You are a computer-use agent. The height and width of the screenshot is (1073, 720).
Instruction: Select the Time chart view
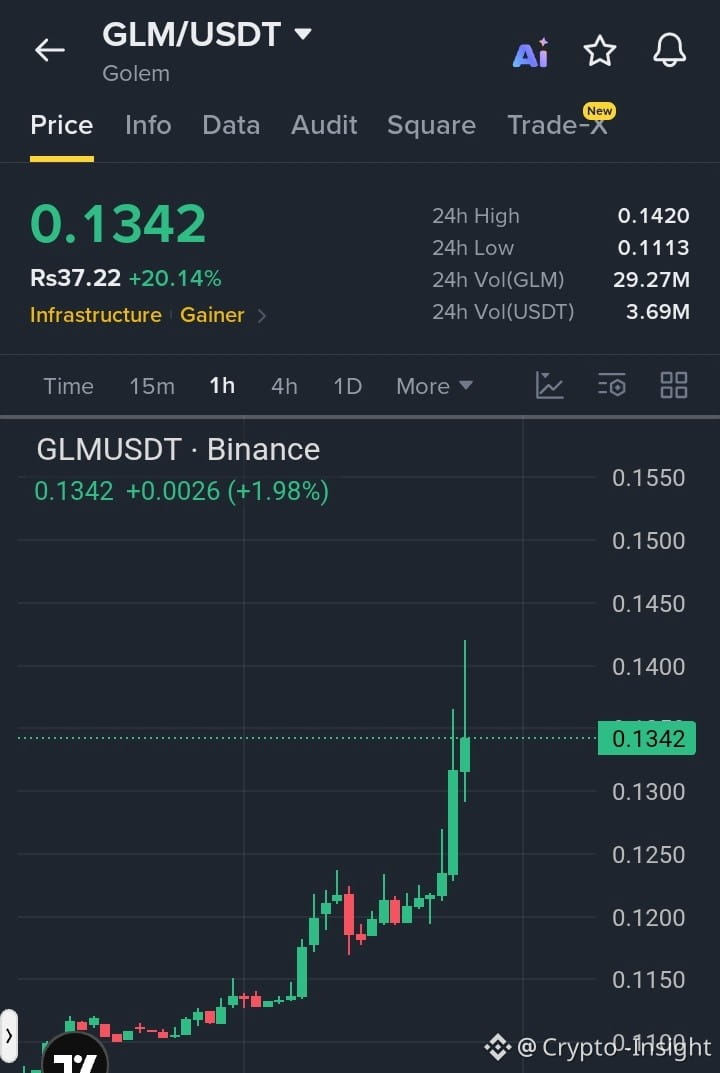pyautogui.click(x=68, y=386)
